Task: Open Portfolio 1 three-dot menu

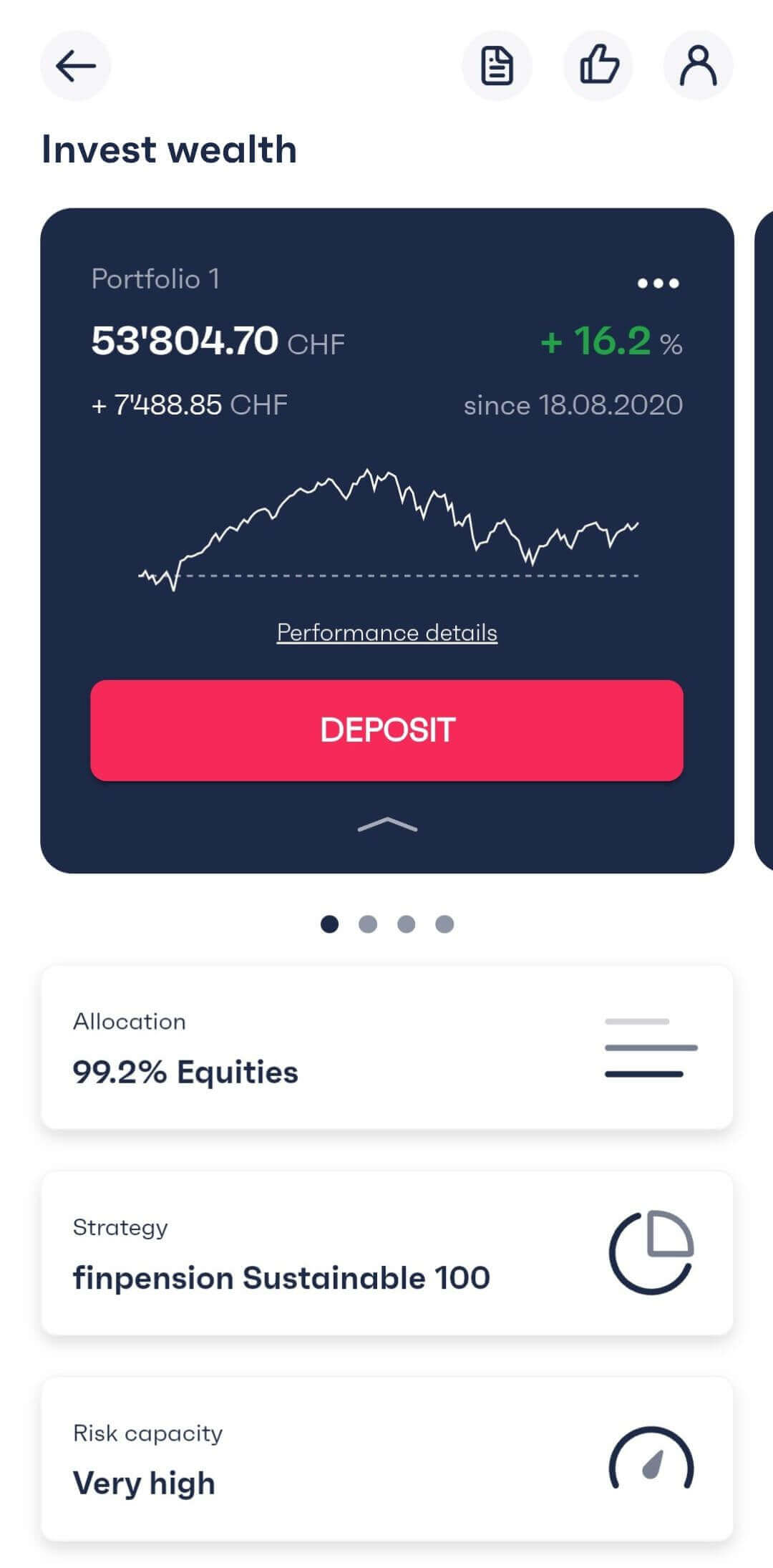Action: pyautogui.click(x=658, y=284)
